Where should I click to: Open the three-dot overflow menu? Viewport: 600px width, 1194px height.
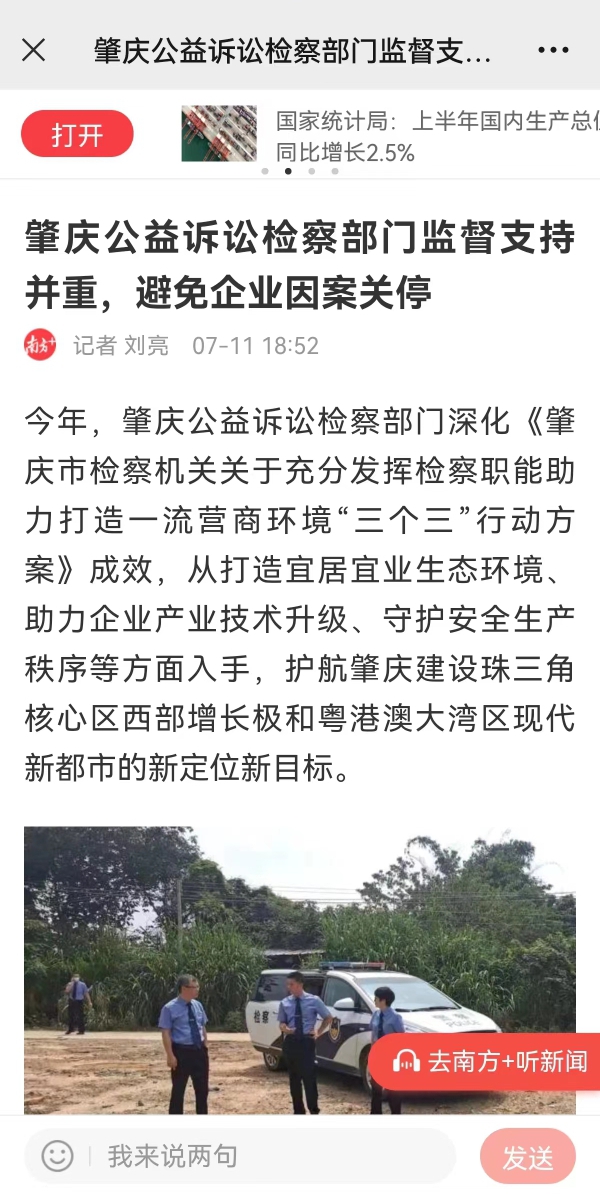(553, 50)
